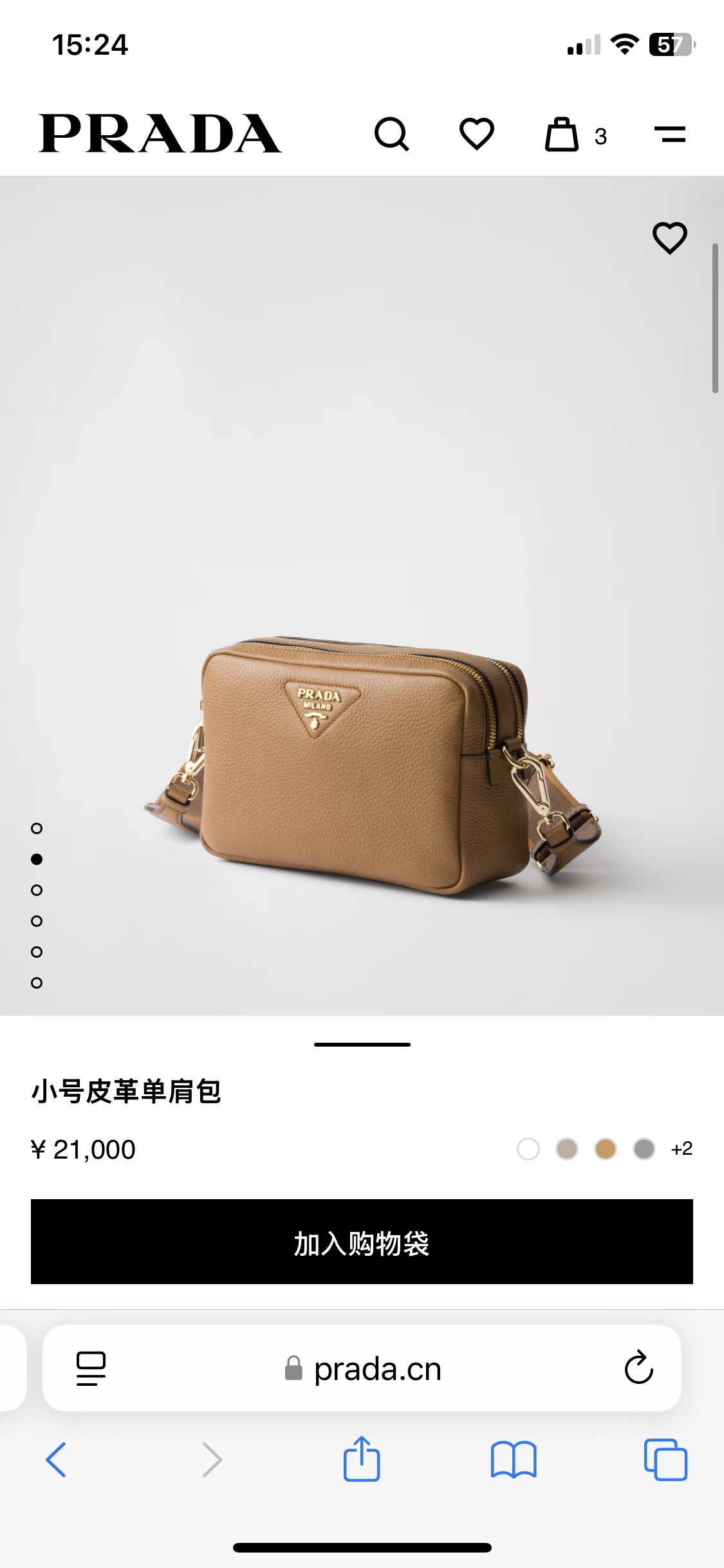Share this page from Safari toolbar
724x1568 pixels.
(x=362, y=1459)
